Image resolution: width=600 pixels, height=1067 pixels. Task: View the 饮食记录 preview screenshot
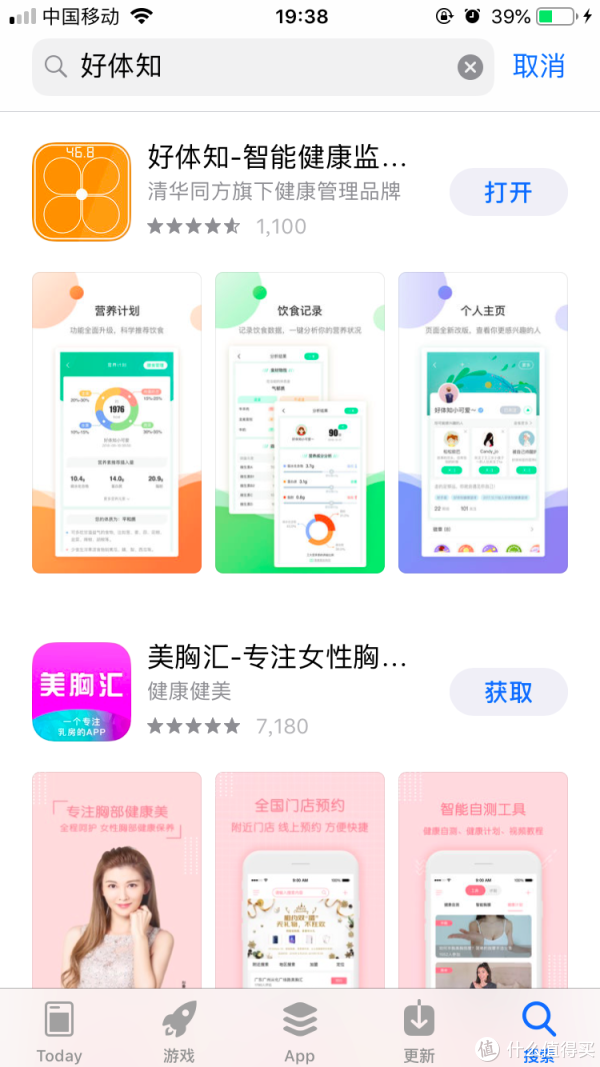(300, 423)
